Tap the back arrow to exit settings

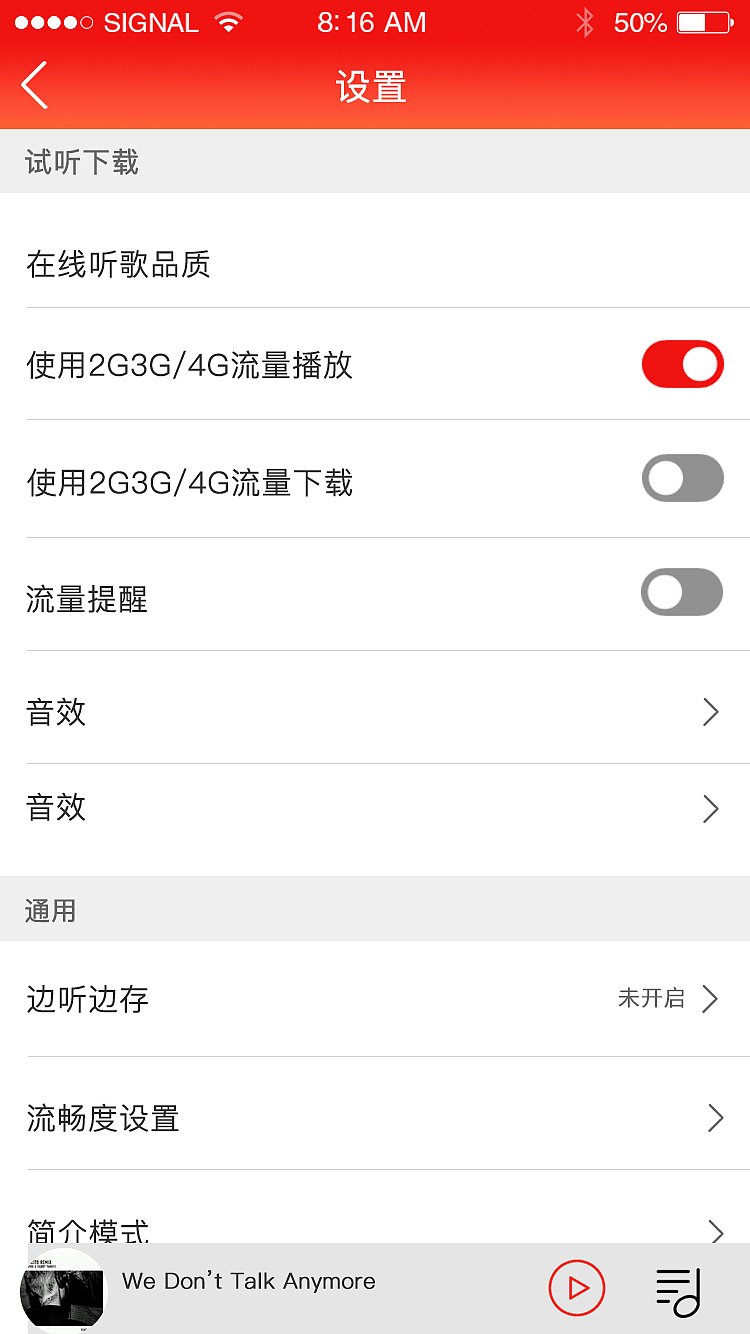(x=34, y=85)
